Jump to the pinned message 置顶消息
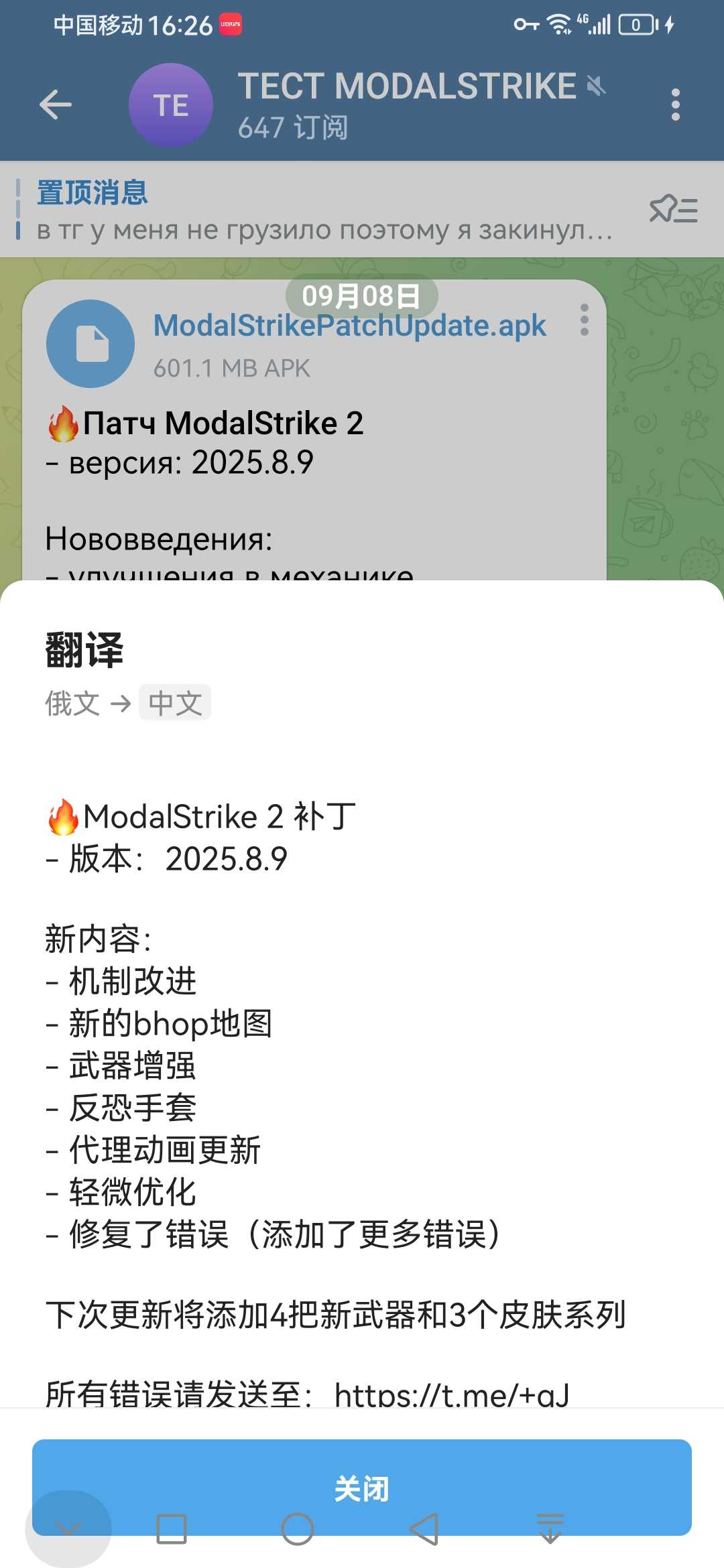Image resolution: width=724 pixels, height=1568 pixels. pyautogui.click(x=315, y=209)
